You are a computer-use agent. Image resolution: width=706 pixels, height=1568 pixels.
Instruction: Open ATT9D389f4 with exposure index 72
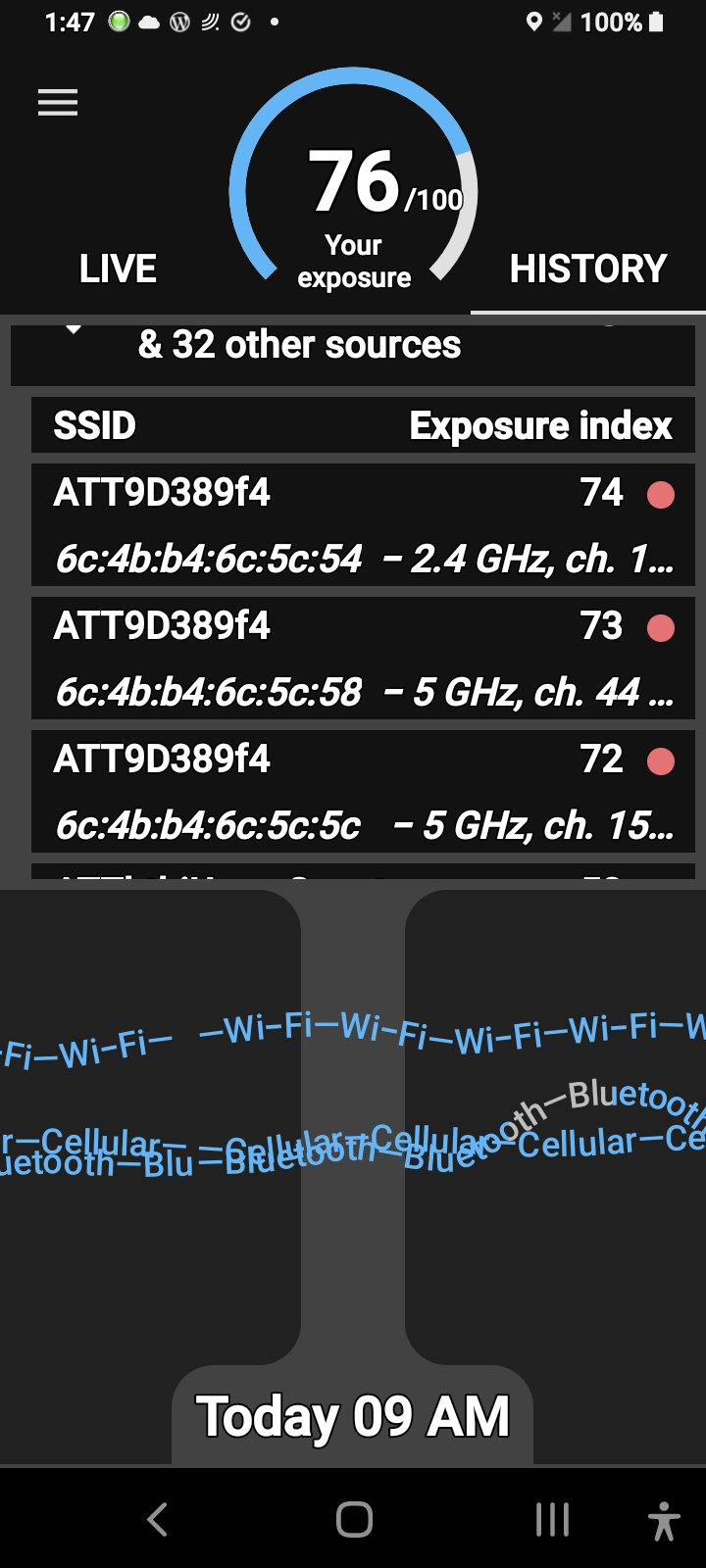click(x=363, y=791)
